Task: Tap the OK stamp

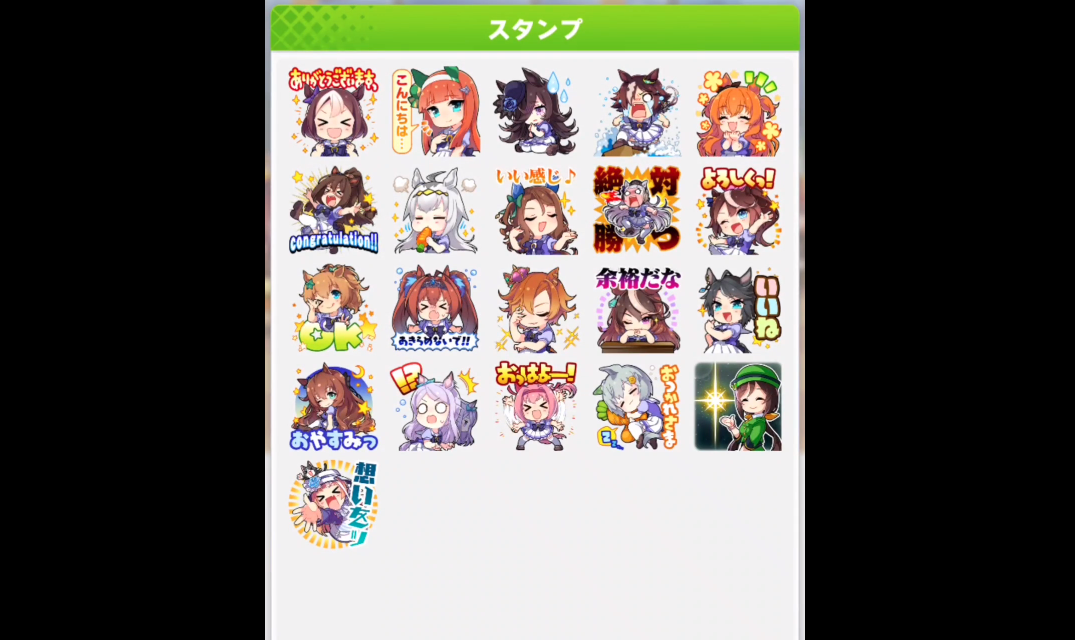Action: pos(334,309)
